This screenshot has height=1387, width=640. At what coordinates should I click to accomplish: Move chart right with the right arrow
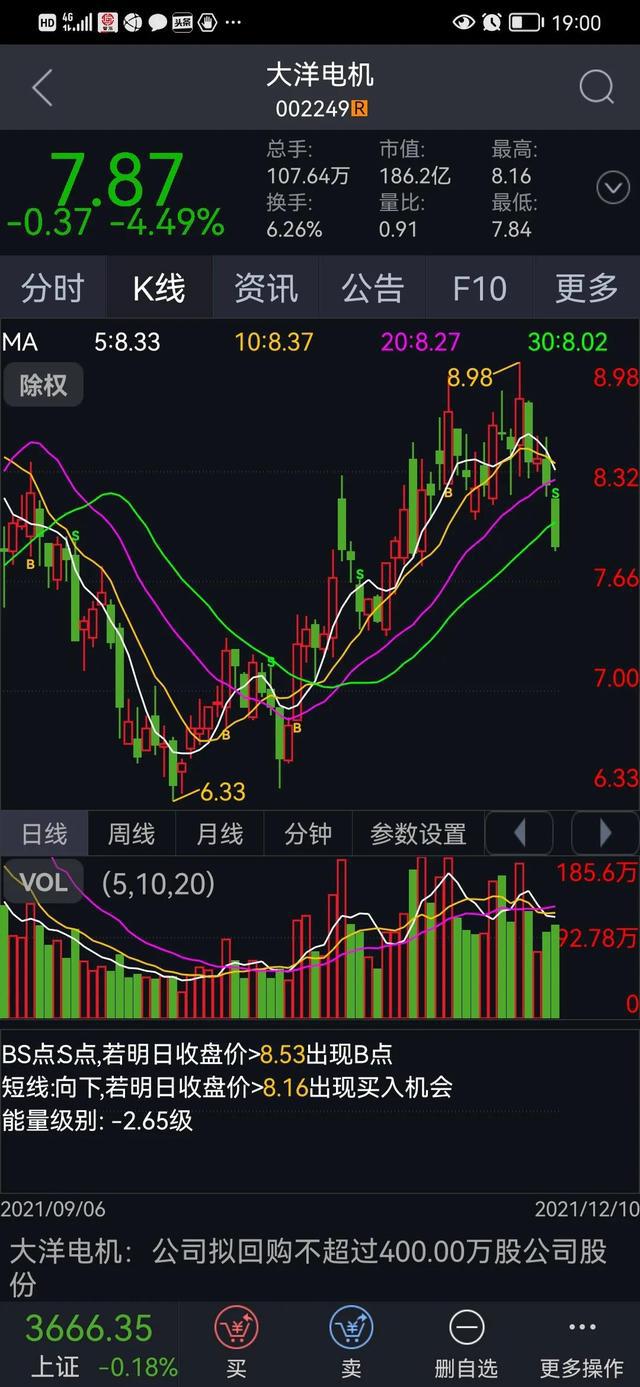[x=605, y=833]
